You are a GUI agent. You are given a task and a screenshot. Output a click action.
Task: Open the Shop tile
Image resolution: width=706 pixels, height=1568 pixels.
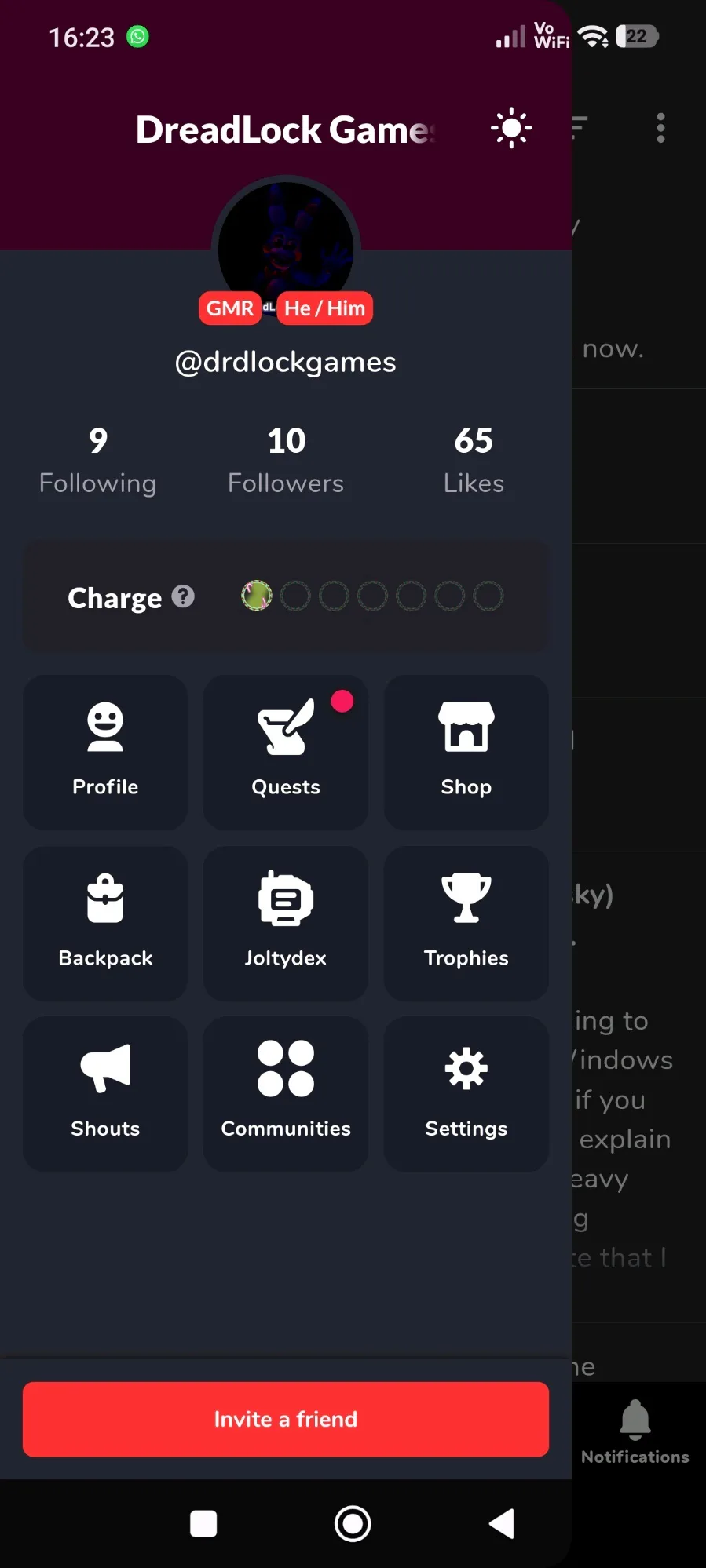tap(466, 751)
